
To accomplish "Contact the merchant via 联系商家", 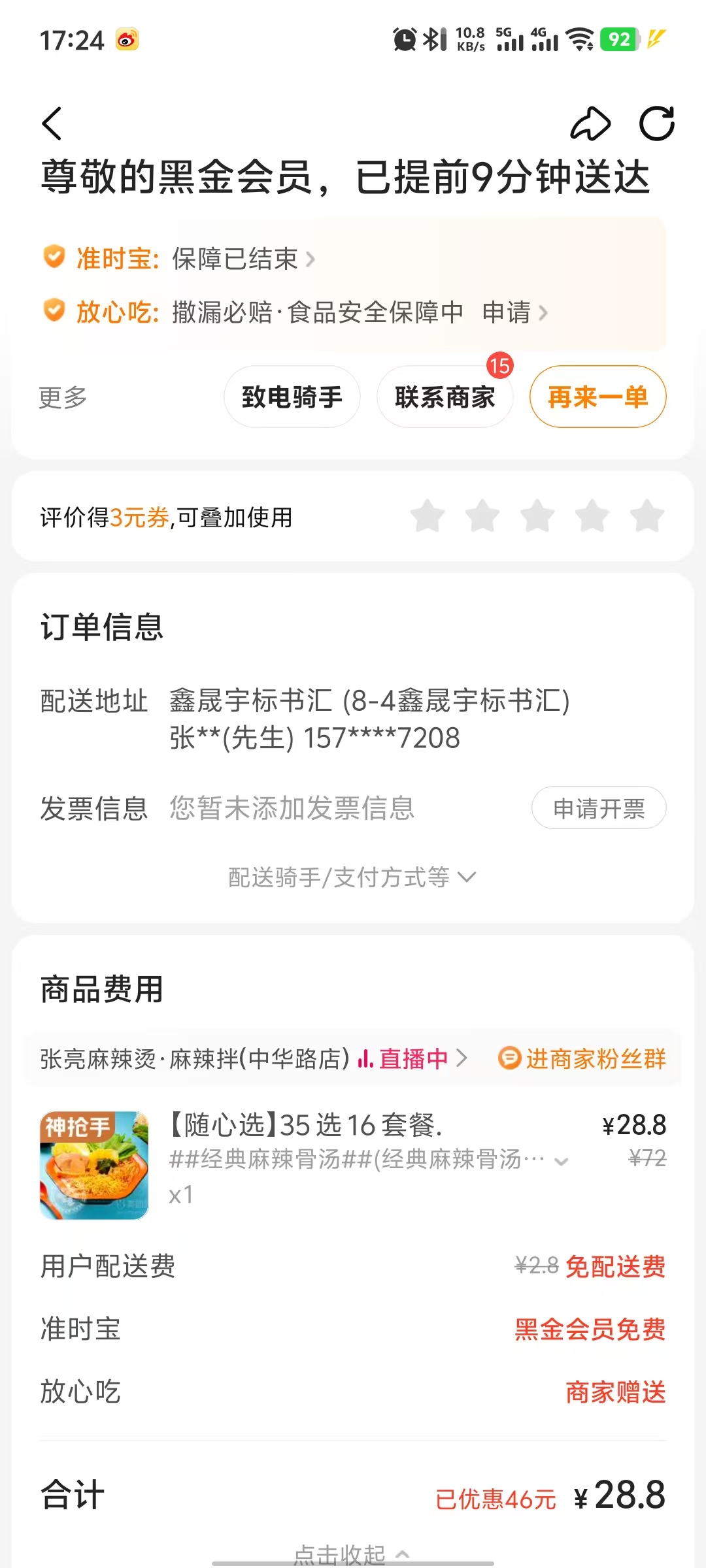I will click(x=445, y=397).
